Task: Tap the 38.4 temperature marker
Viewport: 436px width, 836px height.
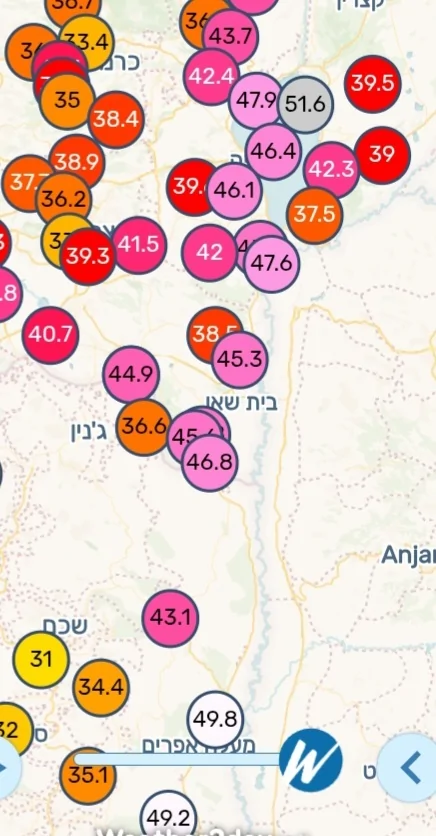Action: click(116, 119)
